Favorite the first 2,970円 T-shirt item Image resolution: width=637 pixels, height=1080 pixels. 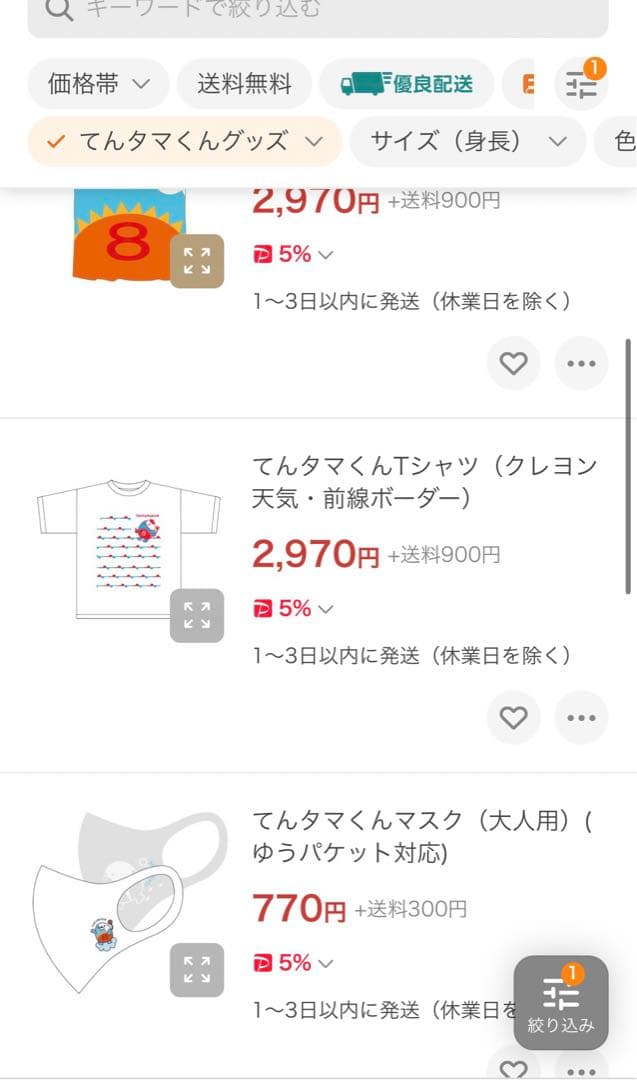[x=513, y=364]
